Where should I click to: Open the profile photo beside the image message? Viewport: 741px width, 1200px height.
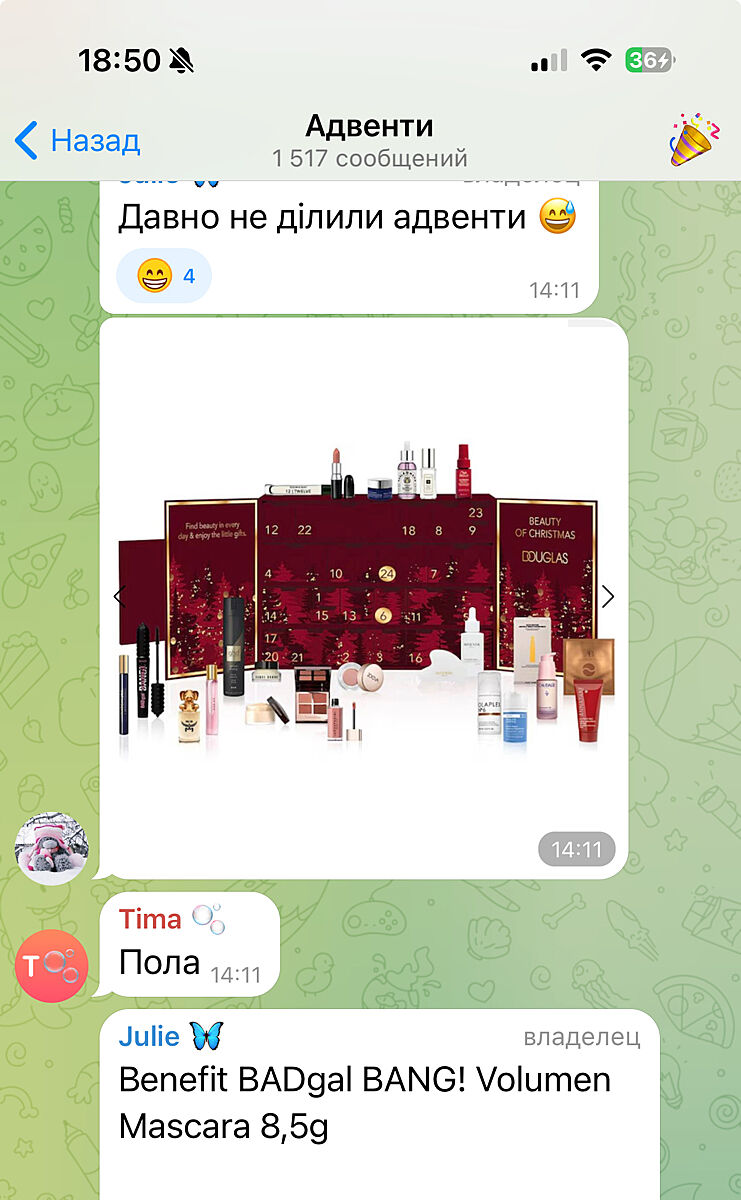click(52, 848)
